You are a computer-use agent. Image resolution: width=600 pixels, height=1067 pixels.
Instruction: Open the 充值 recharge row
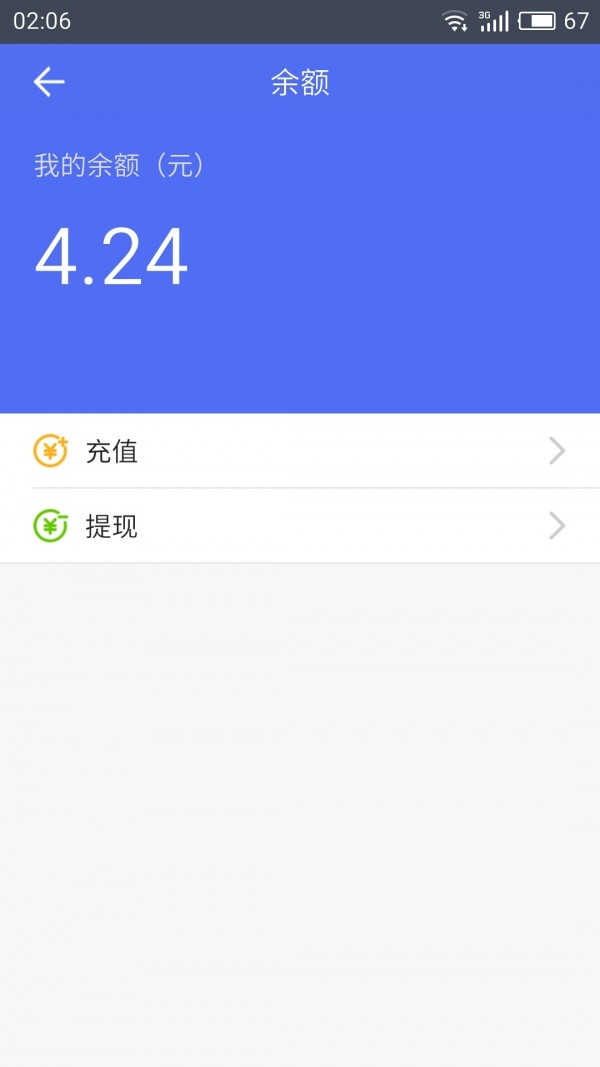coord(300,451)
